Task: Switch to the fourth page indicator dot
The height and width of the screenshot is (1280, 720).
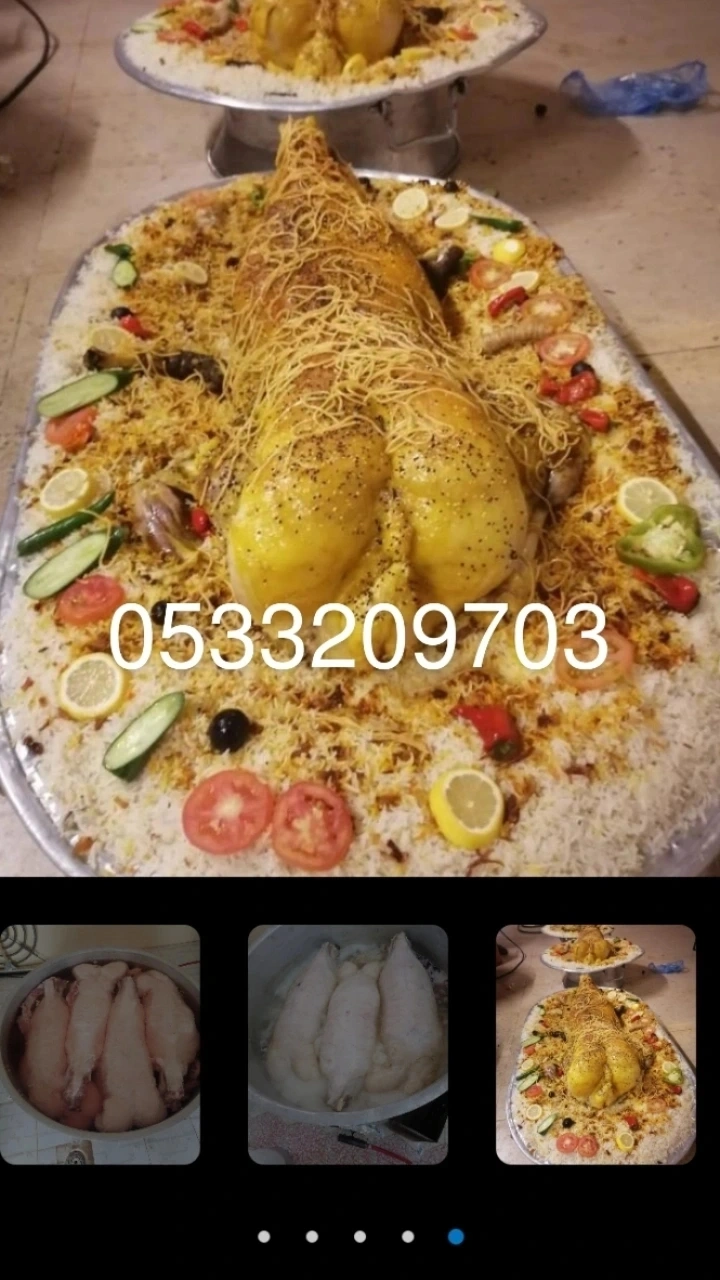Action: click(x=408, y=1237)
